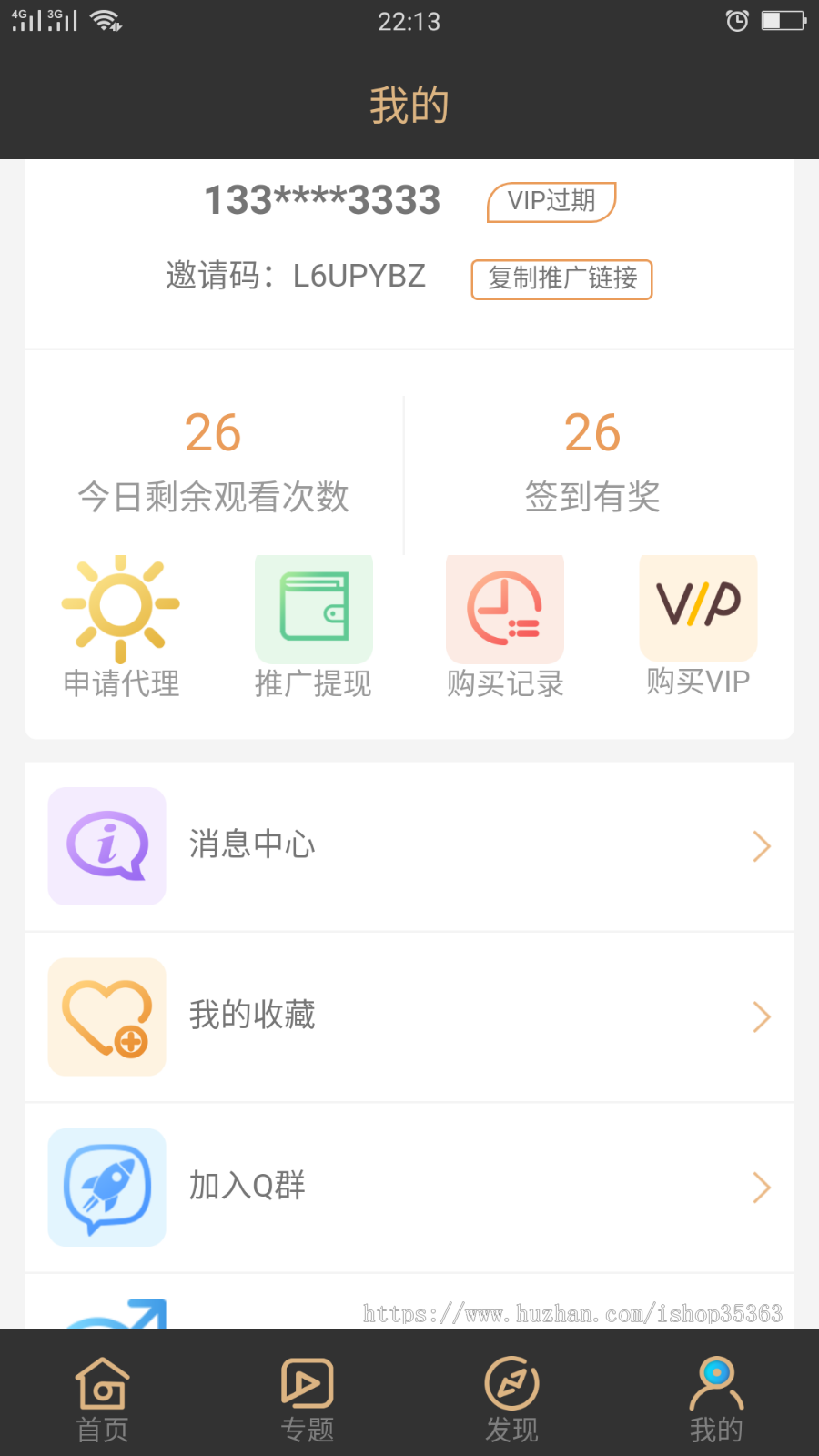Tap the VIP过期 badge

click(551, 201)
